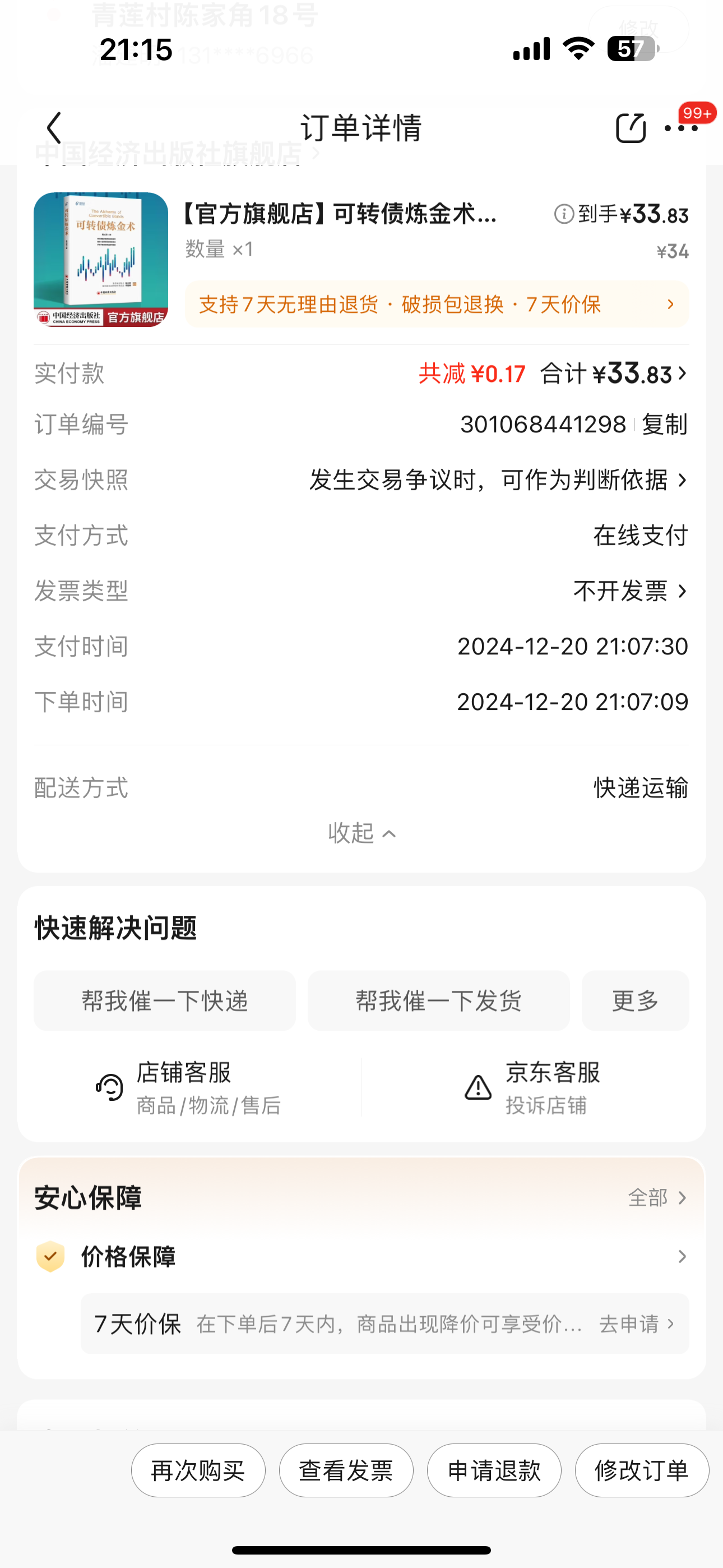
Task: Go back from the order details page
Action: click(x=54, y=128)
